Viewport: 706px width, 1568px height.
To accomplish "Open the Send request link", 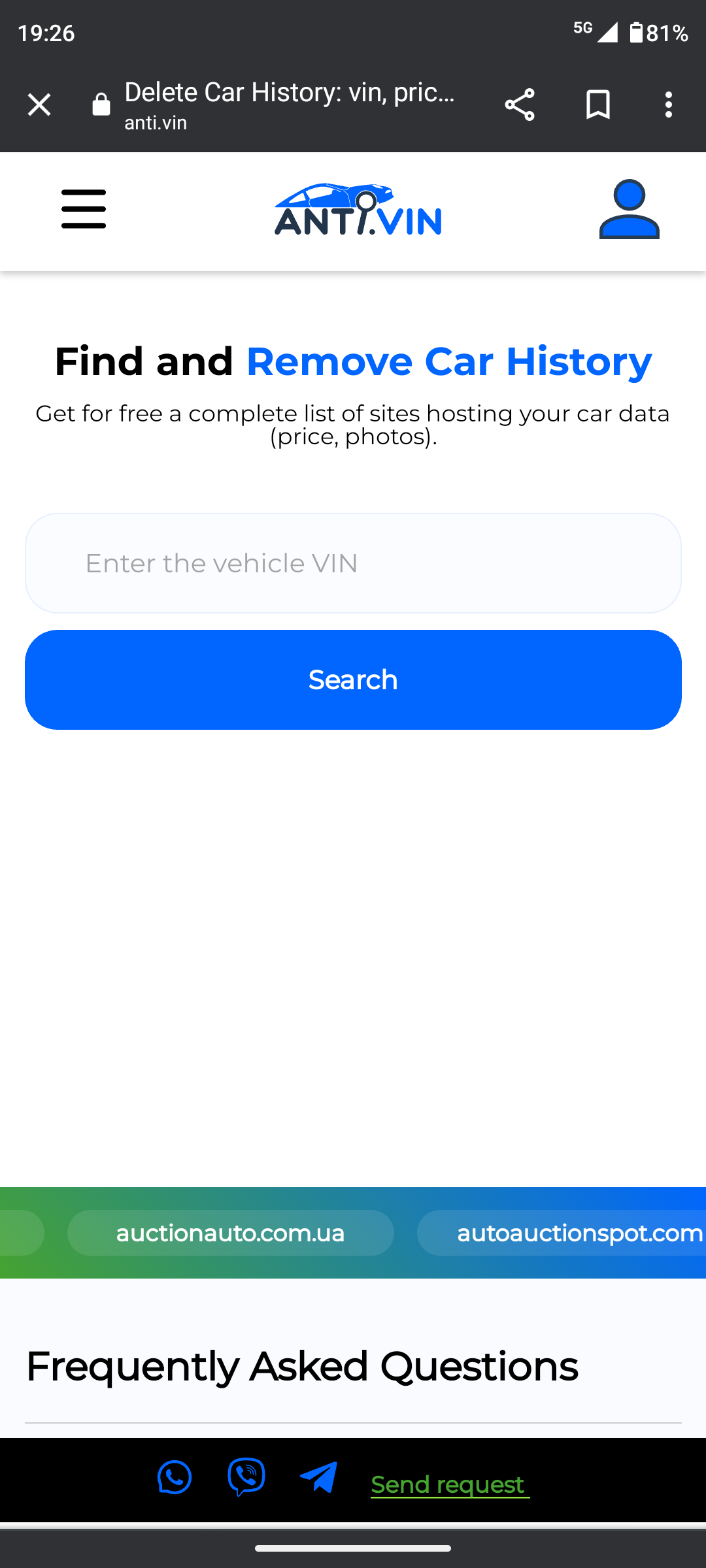I will (x=450, y=1484).
